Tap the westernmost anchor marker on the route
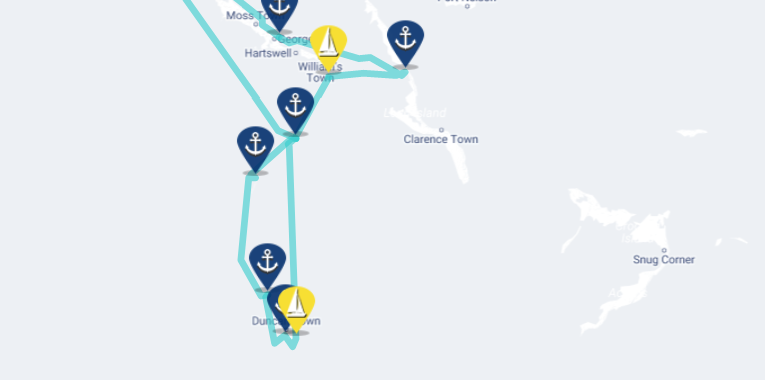This screenshot has height=380, width=765. (256, 147)
